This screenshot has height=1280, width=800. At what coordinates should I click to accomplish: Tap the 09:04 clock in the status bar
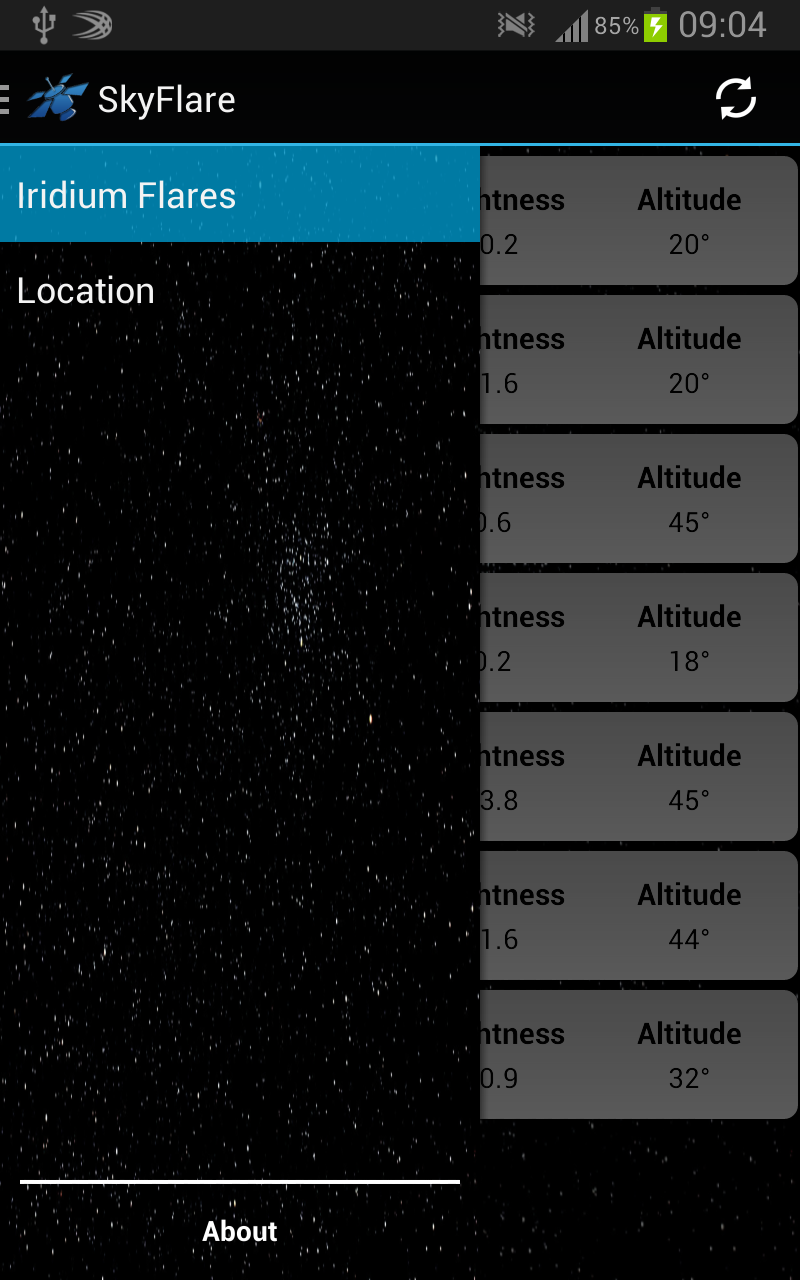724,24
